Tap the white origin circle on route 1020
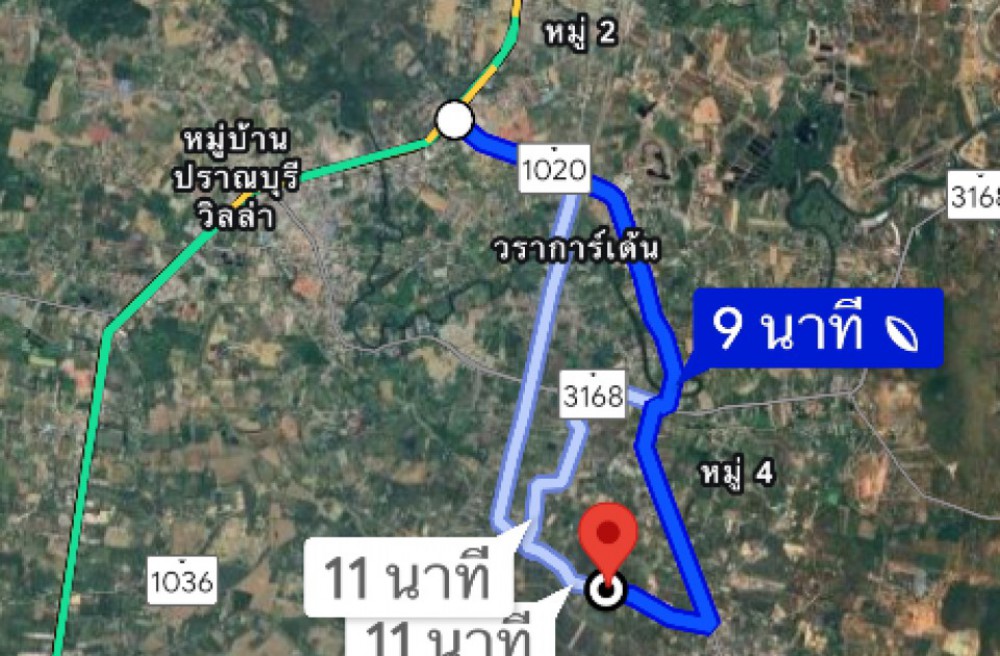 pyautogui.click(x=454, y=121)
